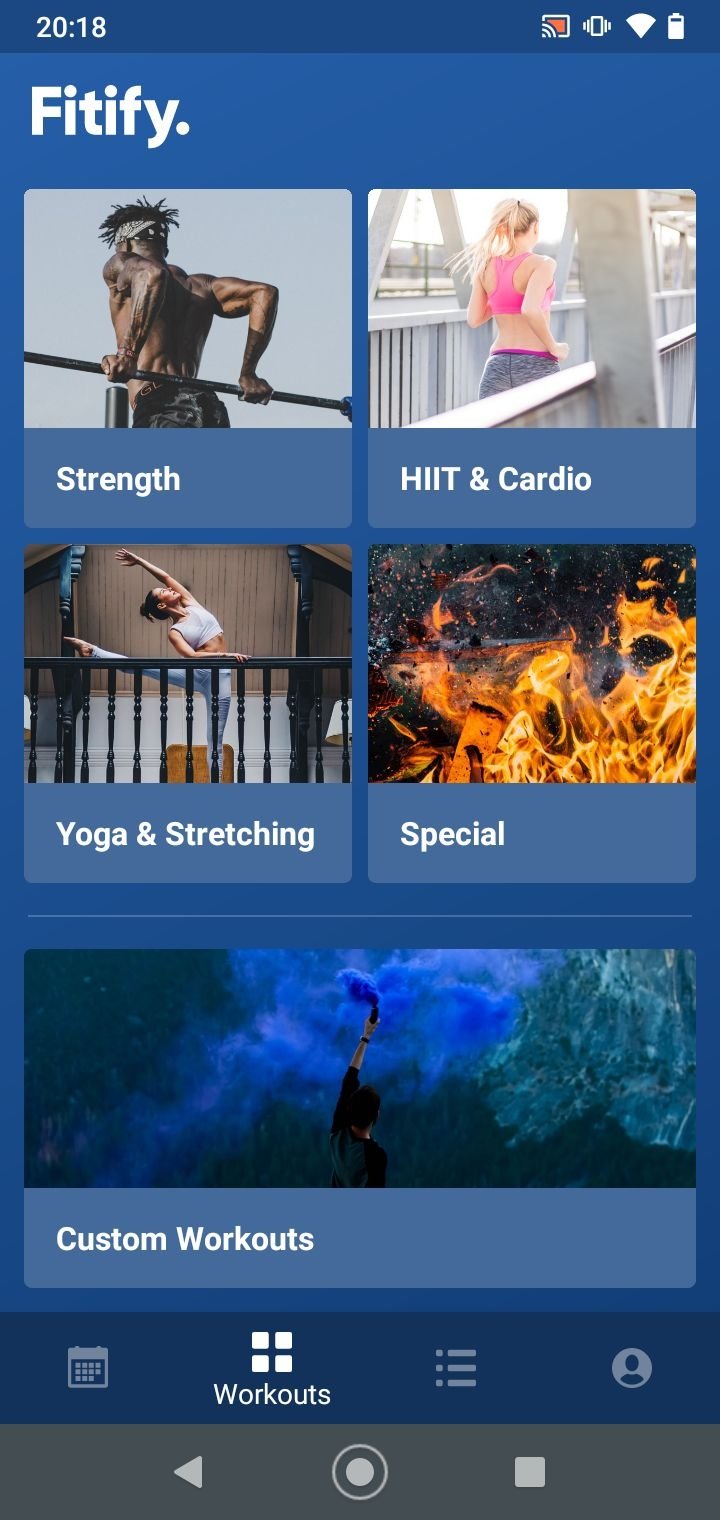Open the Special workouts card
The width and height of the screenshot is (720, 1520).
coord(532,713)
